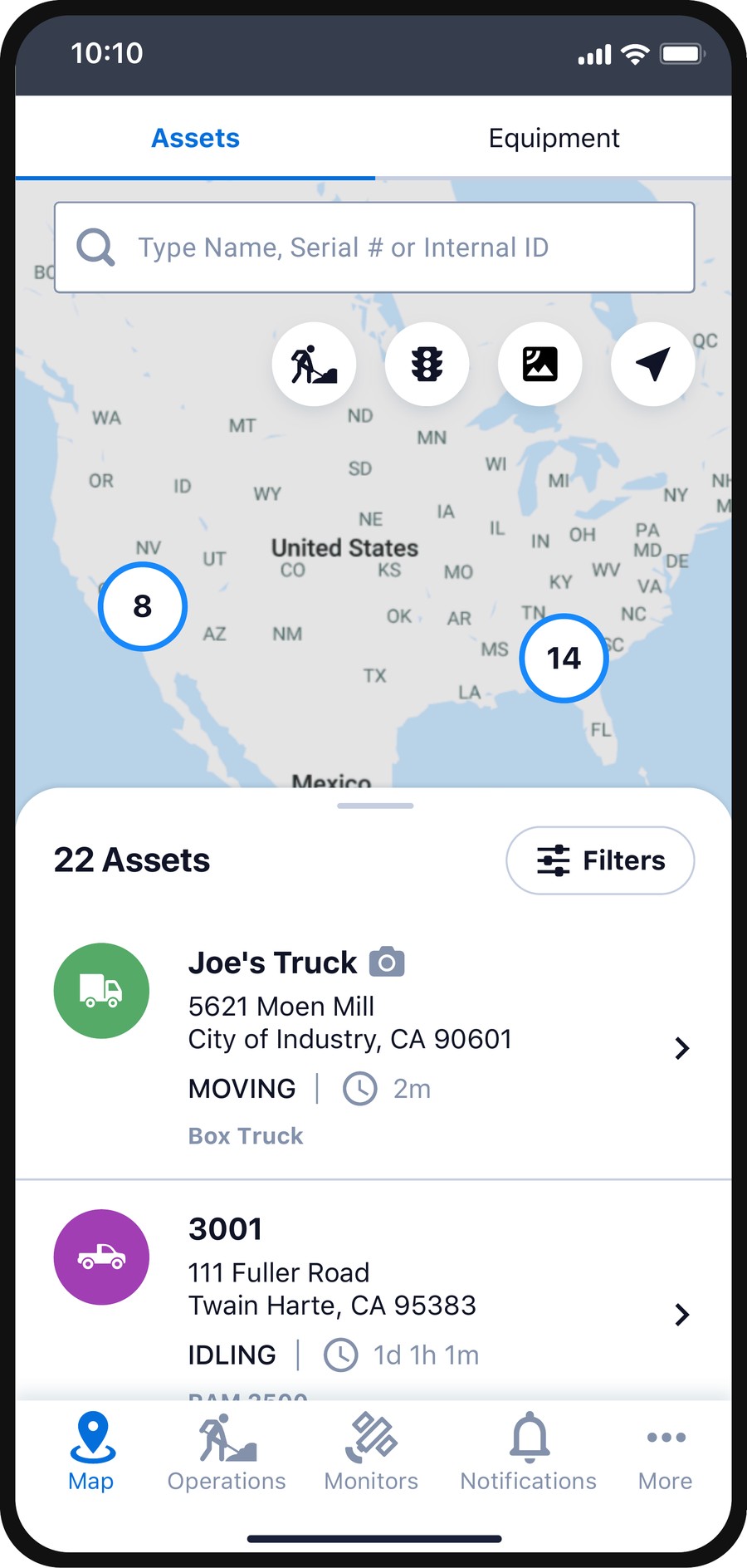Toggle the traffic layer on the map
The width and height of the screenshot is (747, 1568).
click(427, 364)
